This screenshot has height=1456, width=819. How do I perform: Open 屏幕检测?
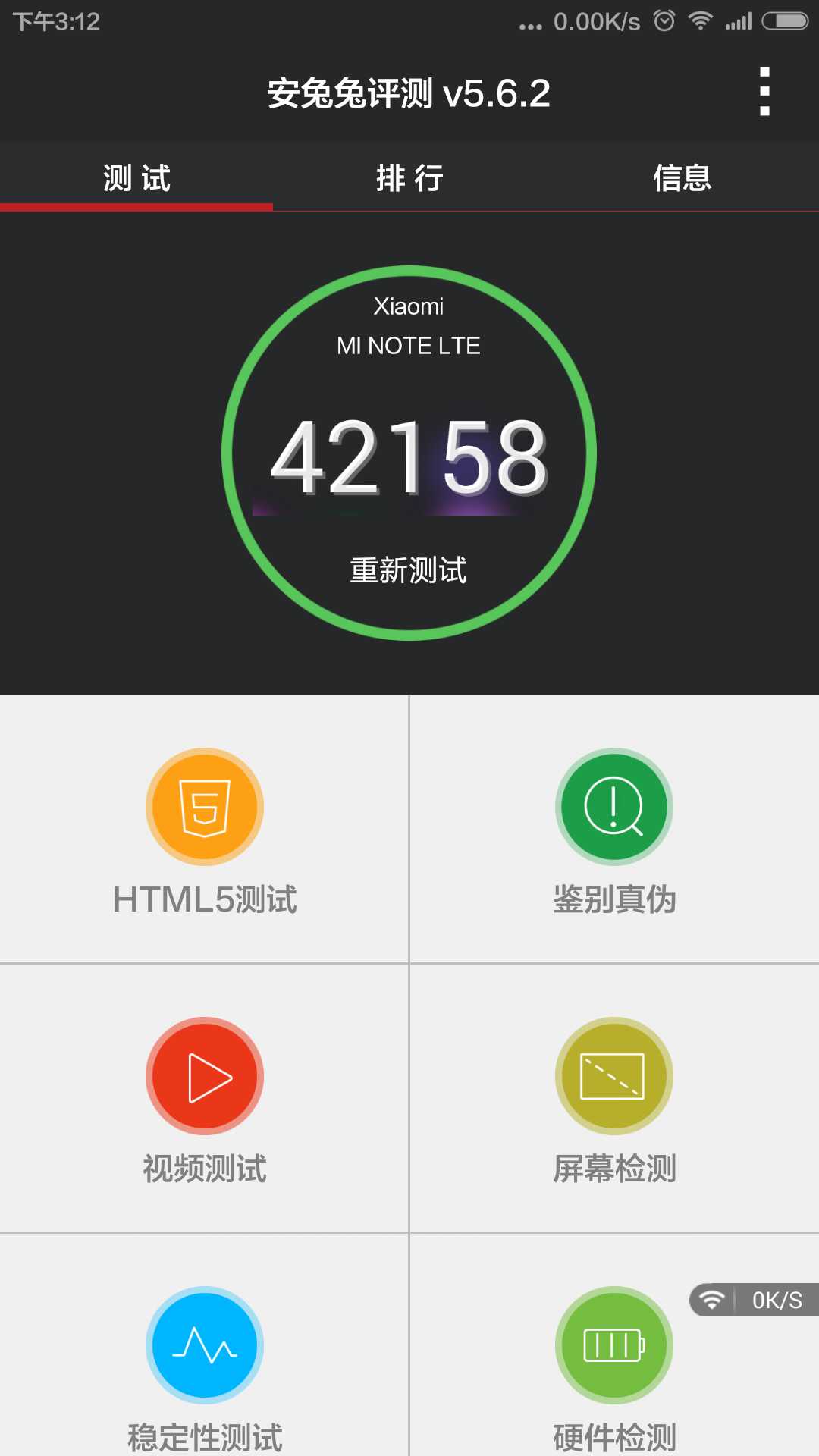tap(614, 1100)
